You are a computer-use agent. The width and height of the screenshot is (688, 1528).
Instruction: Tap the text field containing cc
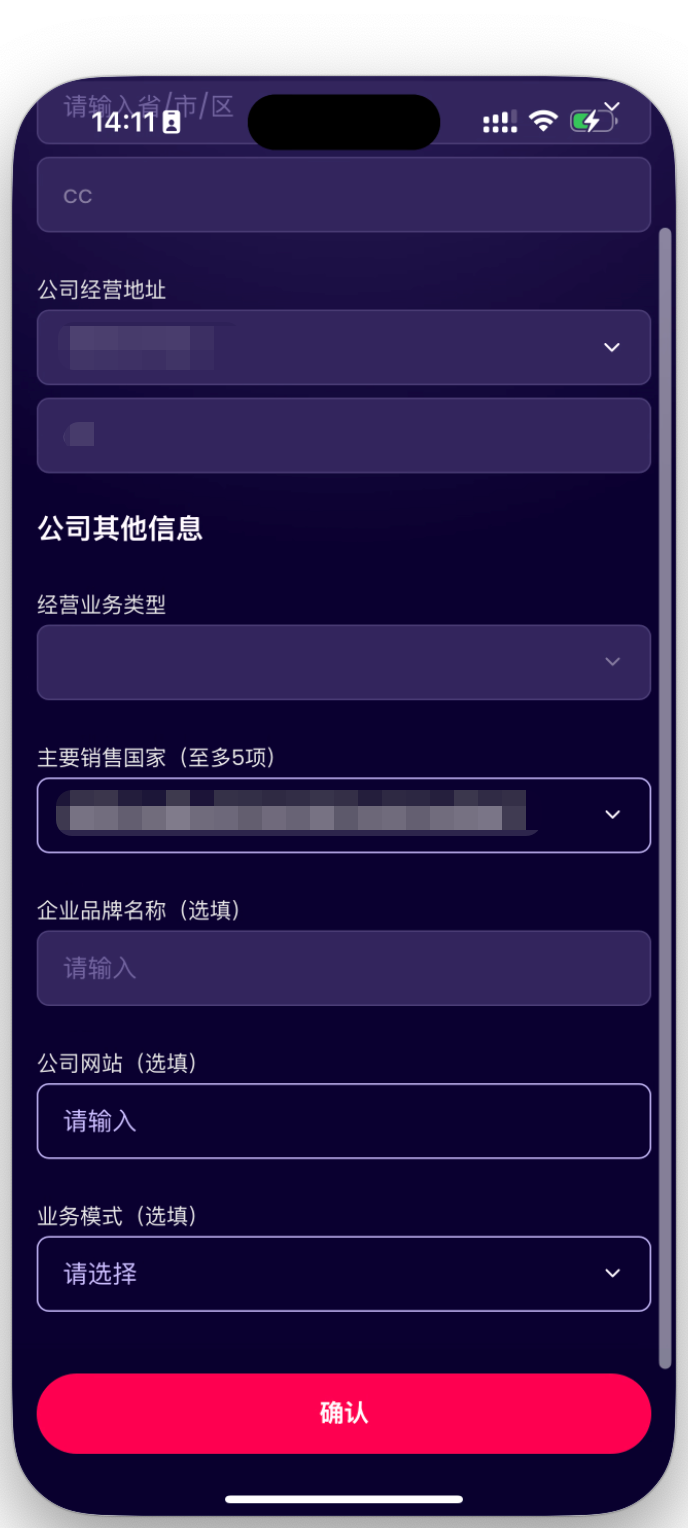tap(343, 195)
